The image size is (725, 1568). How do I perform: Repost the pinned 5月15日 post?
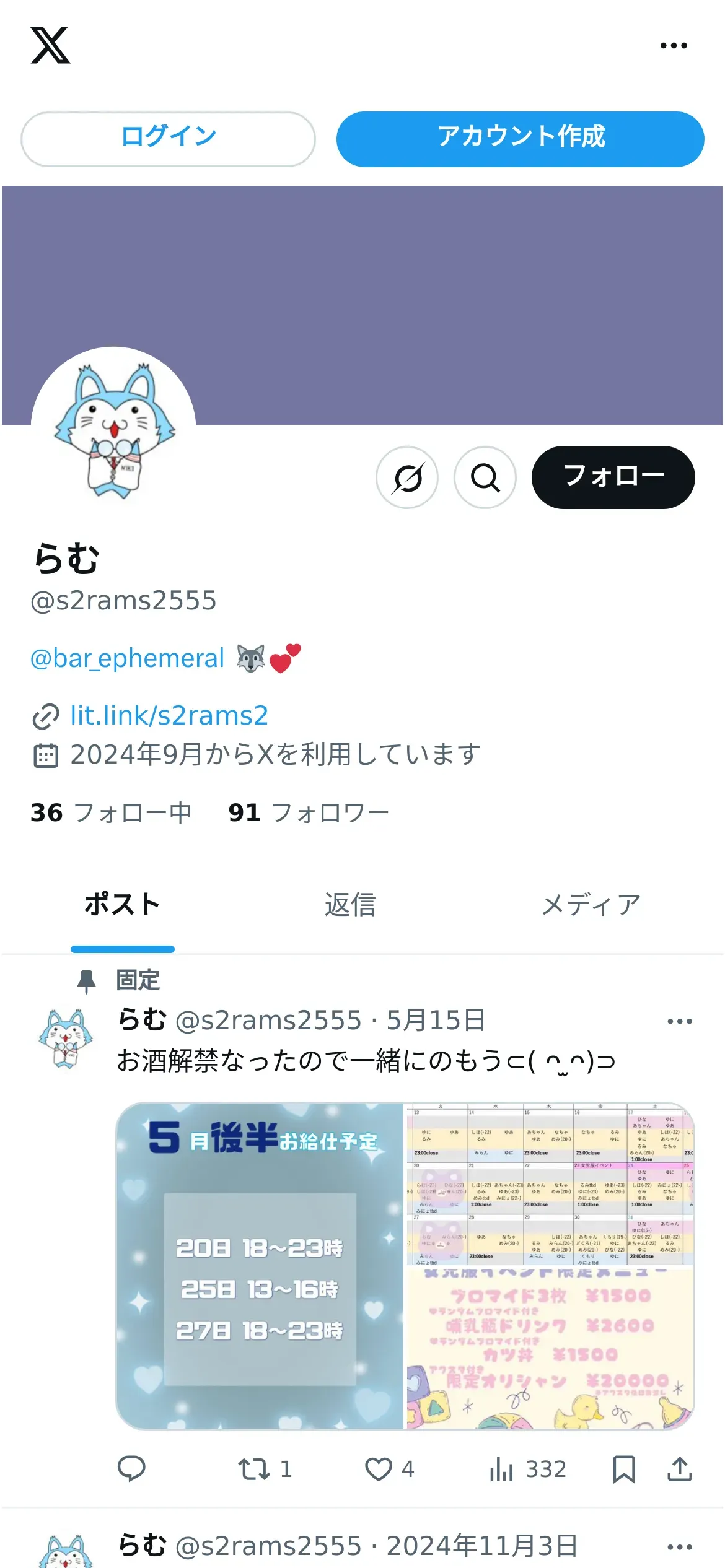pos(255,1469)
